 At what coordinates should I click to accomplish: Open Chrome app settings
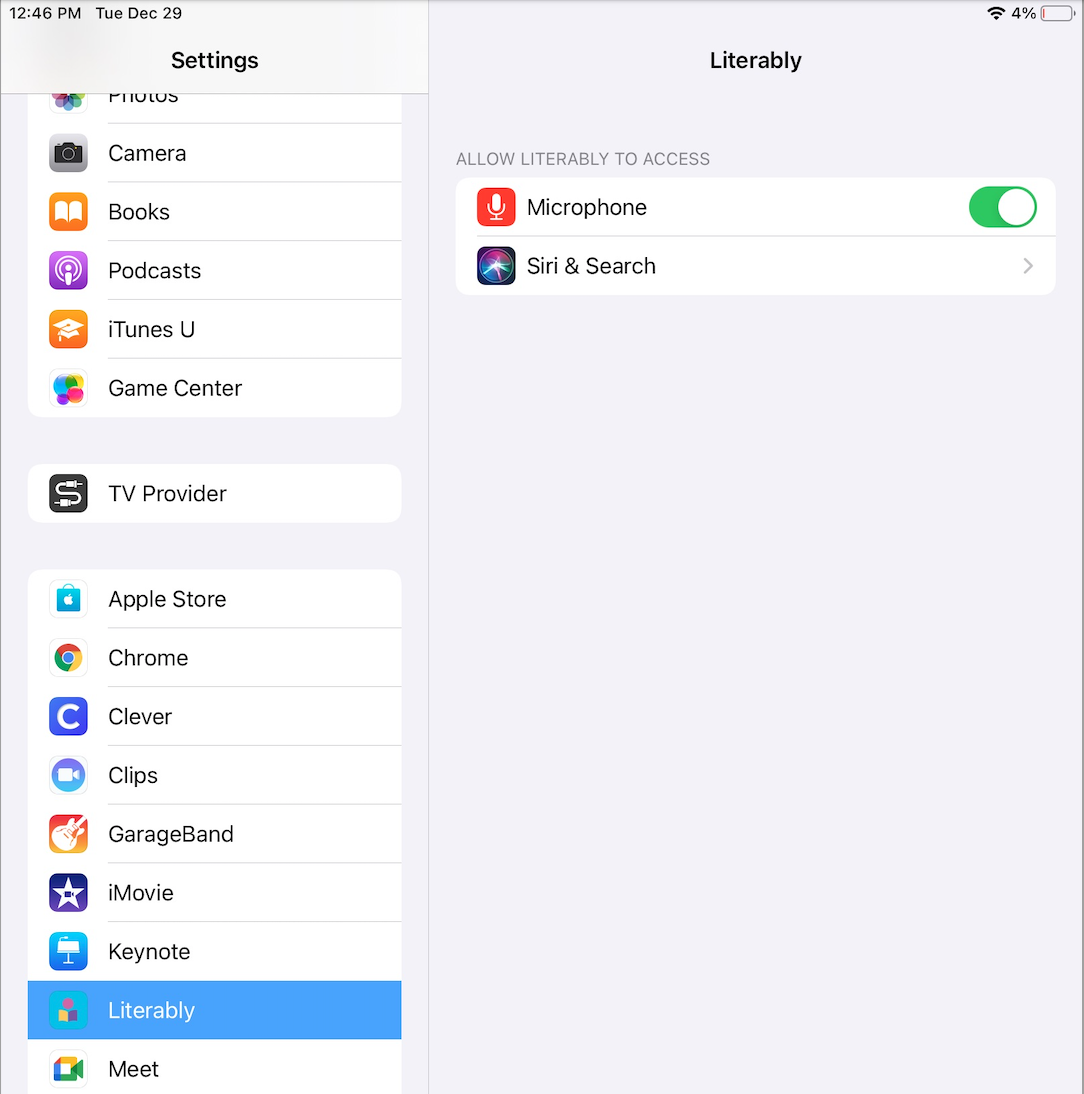coord(214,658)
